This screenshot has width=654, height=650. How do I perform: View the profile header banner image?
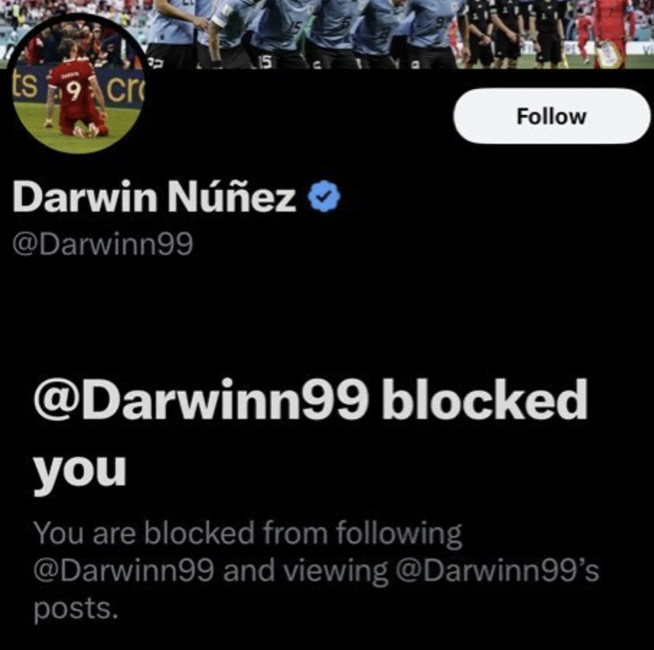click(400, 30)
